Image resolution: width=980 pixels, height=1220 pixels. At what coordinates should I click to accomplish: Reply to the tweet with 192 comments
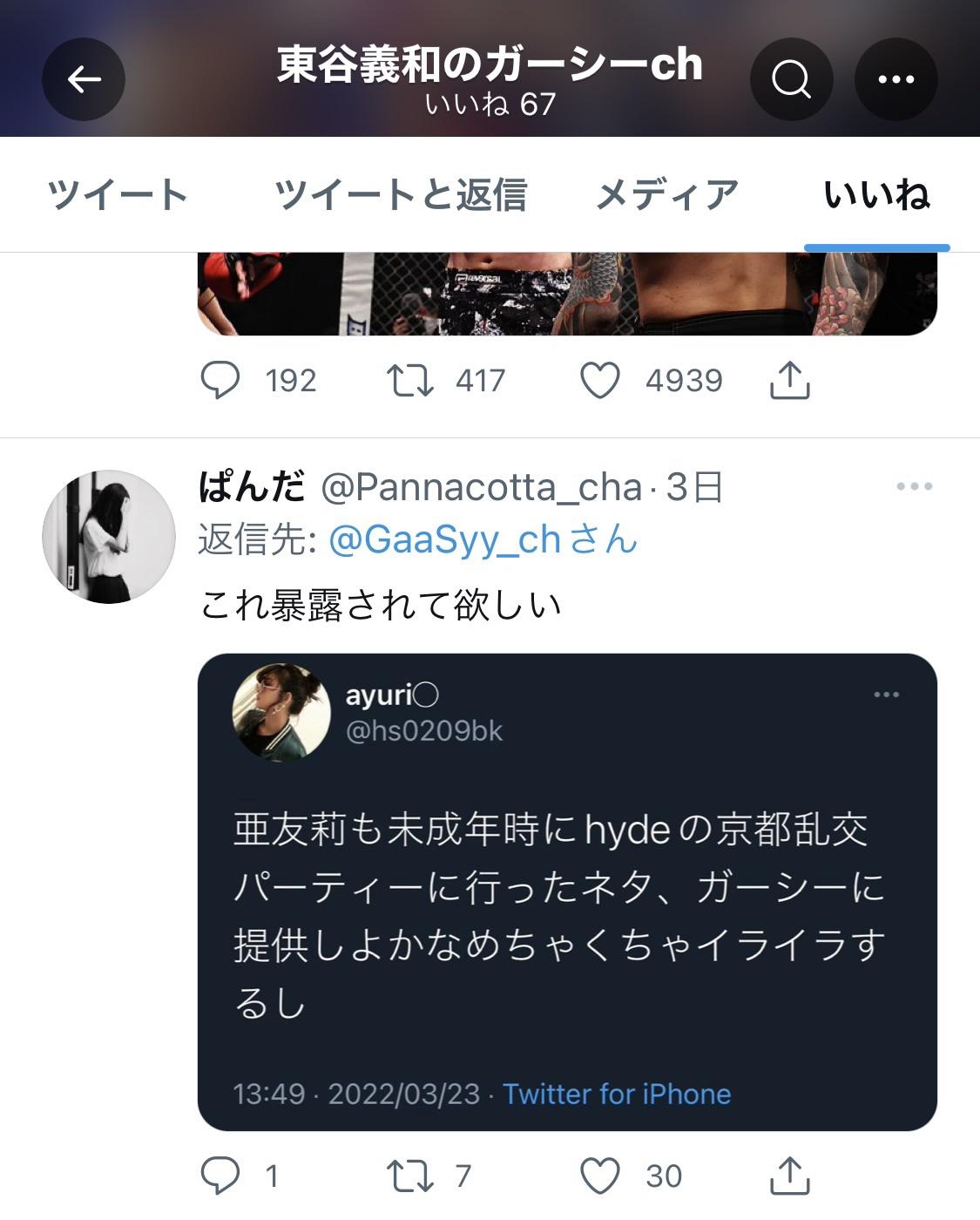coord(220,381)
